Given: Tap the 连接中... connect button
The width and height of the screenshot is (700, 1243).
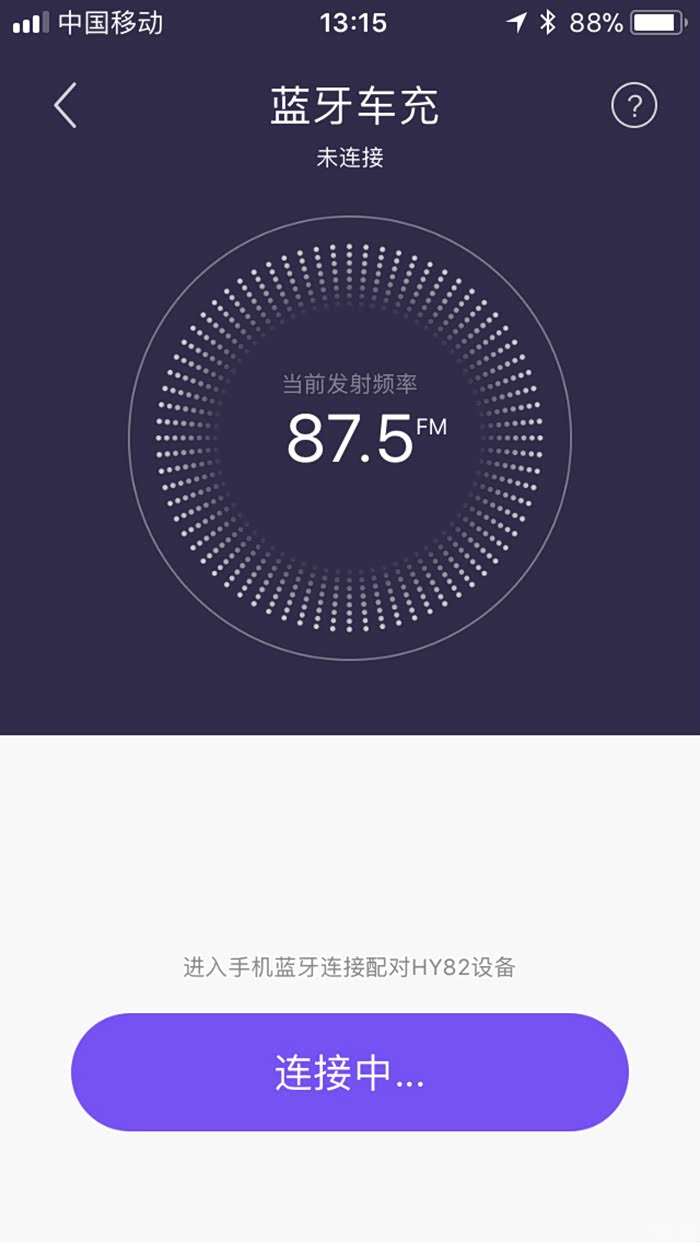Looking at the screenshot, I should pos(350,1072).
